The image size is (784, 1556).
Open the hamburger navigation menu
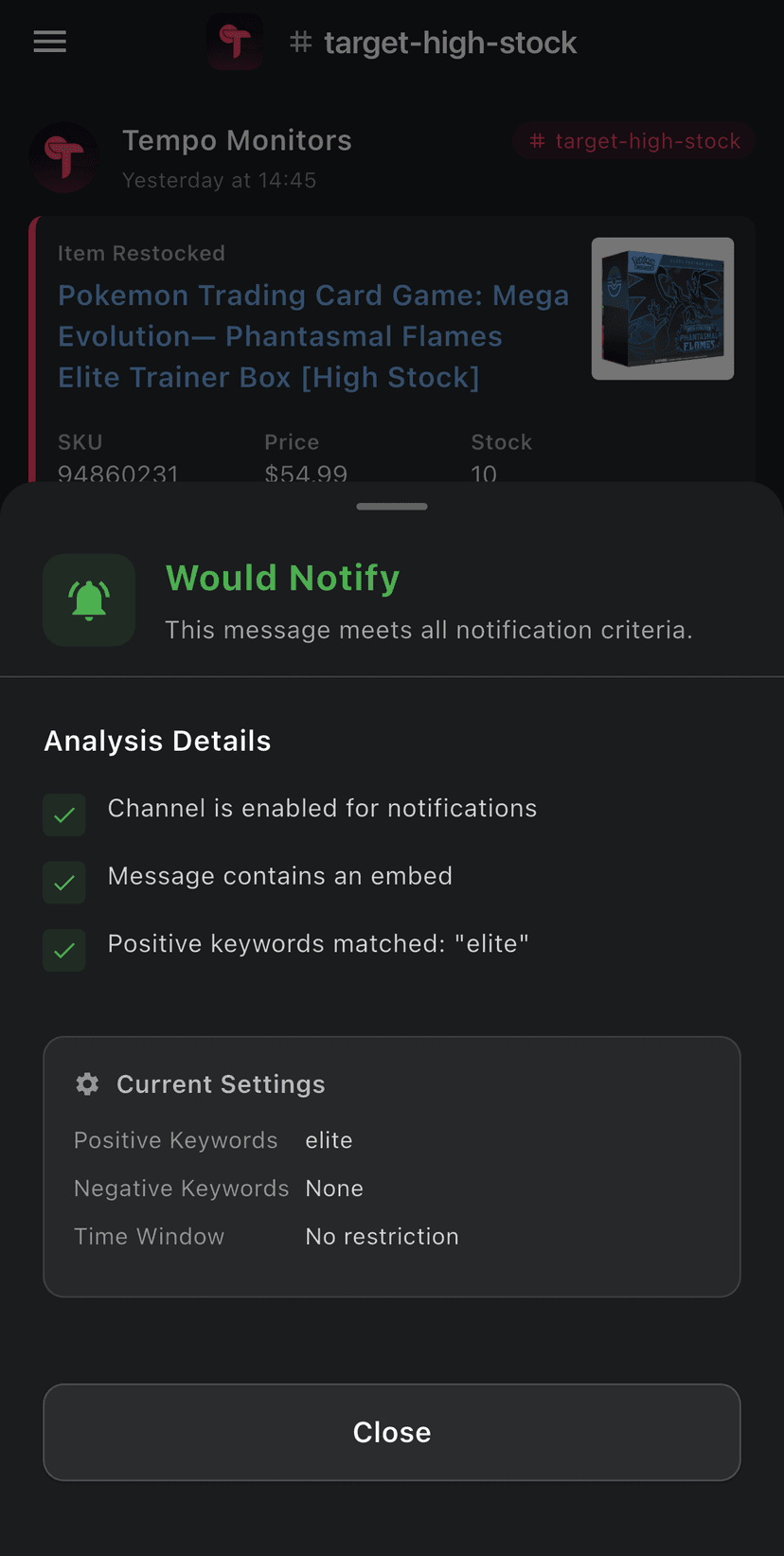coord(49,41)
